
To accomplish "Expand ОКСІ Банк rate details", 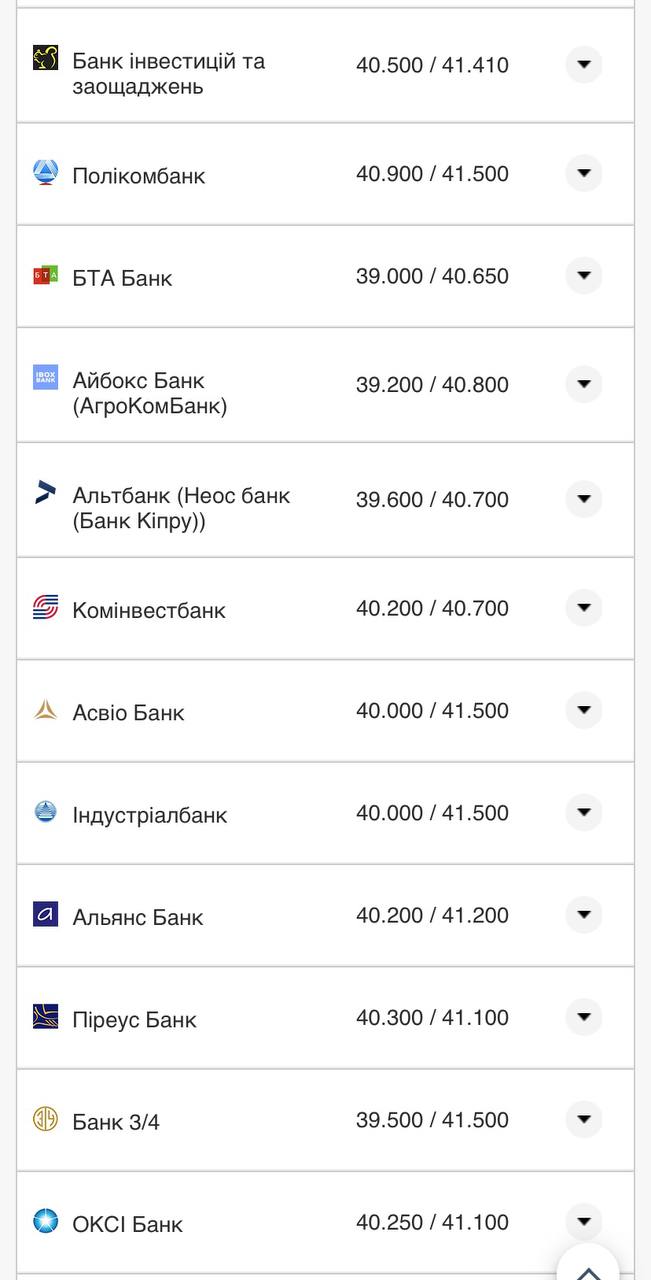I will 584,1221.
